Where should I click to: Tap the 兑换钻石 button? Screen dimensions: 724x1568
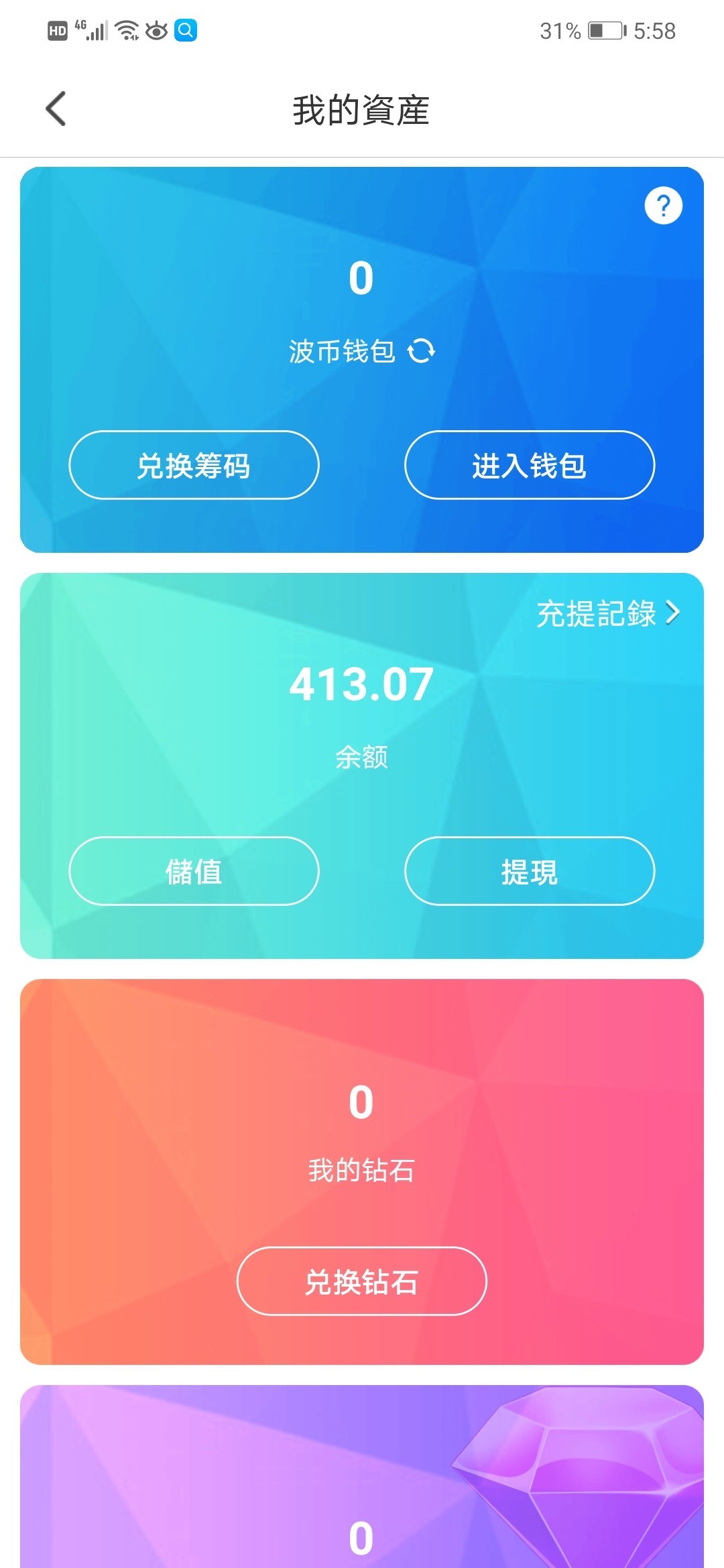[x=361, y=1281]
